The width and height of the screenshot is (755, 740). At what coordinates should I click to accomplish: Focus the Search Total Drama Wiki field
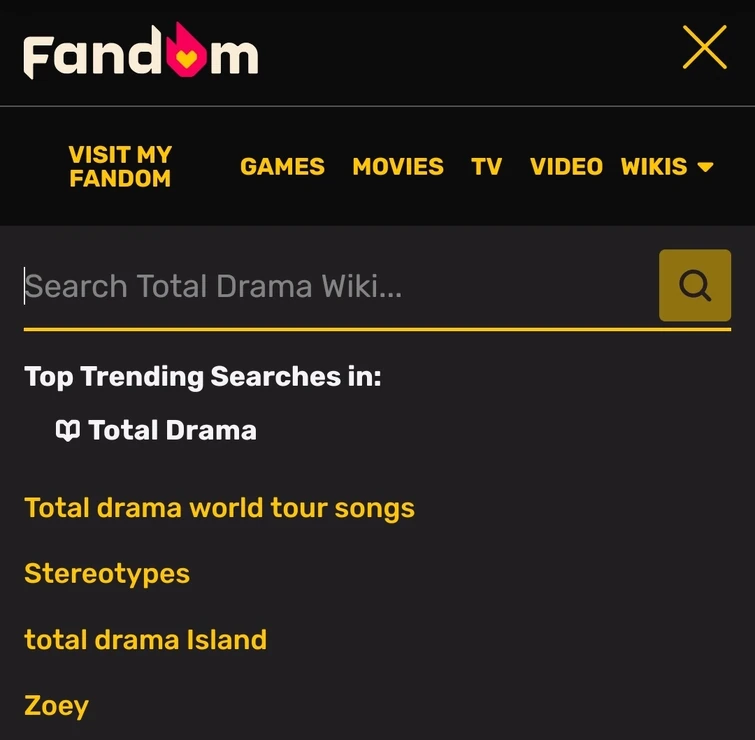335,287
